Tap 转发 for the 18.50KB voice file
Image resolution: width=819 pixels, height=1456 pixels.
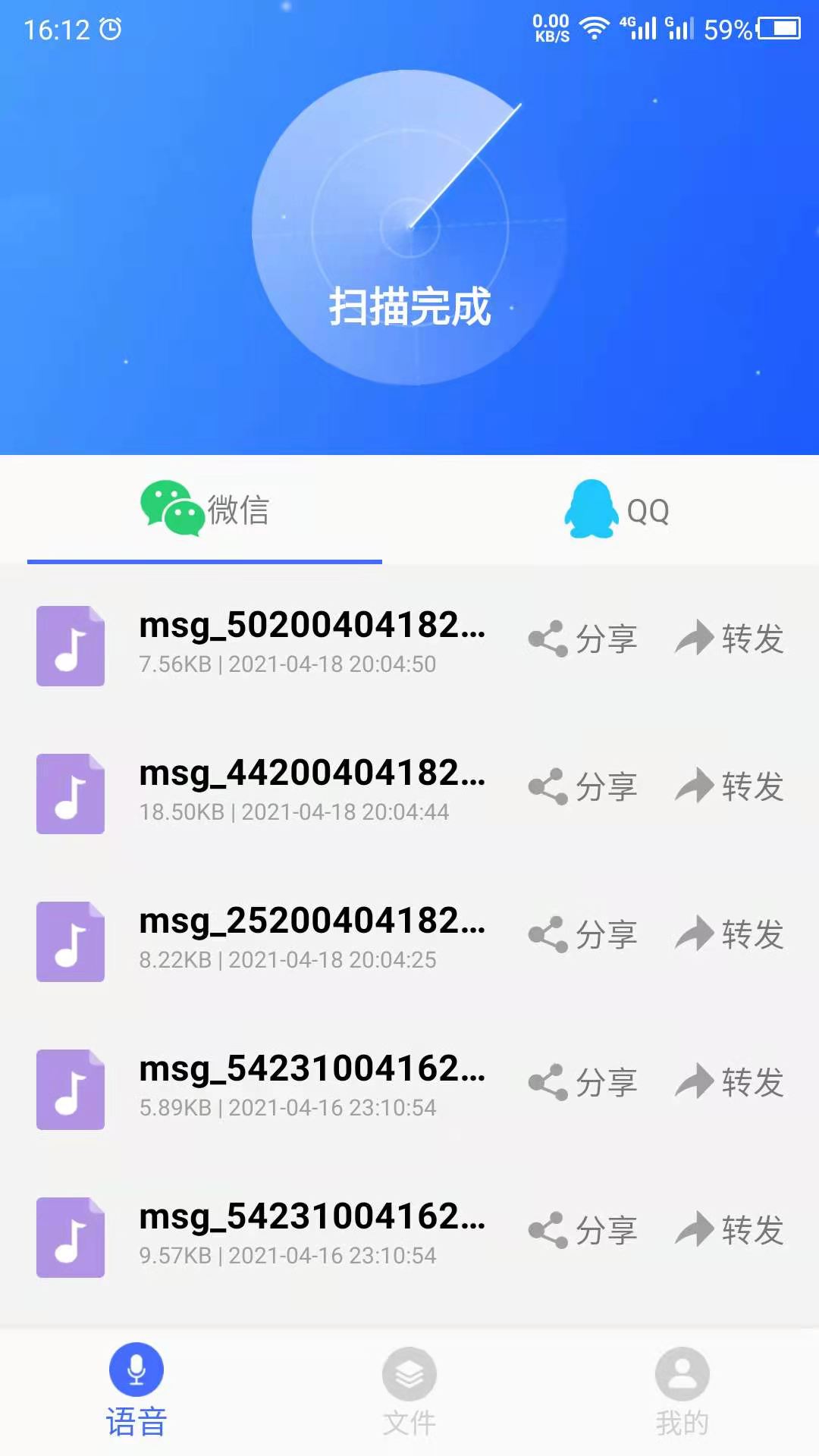[730, 786]
